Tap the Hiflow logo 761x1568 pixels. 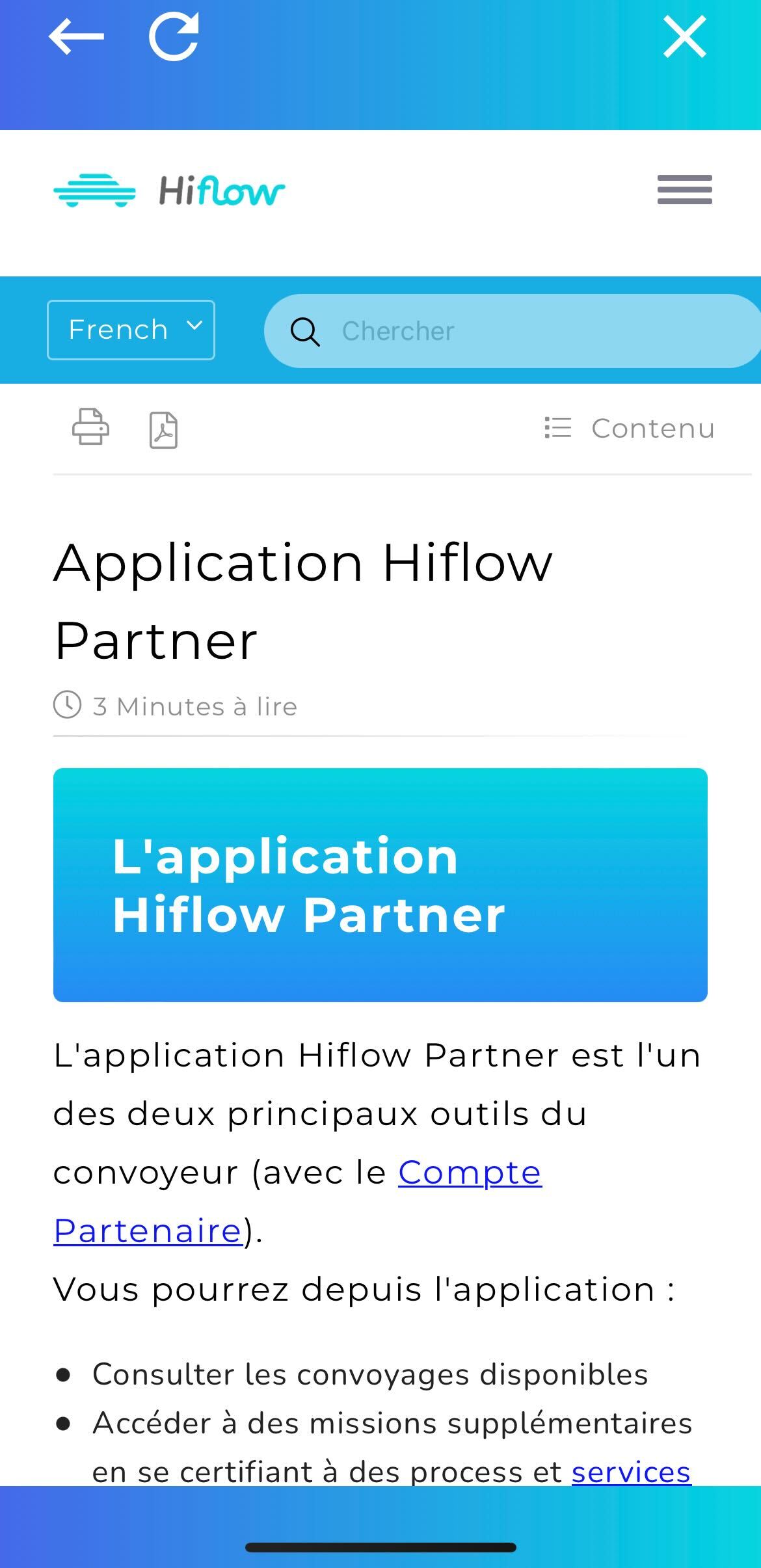point(169,191)
